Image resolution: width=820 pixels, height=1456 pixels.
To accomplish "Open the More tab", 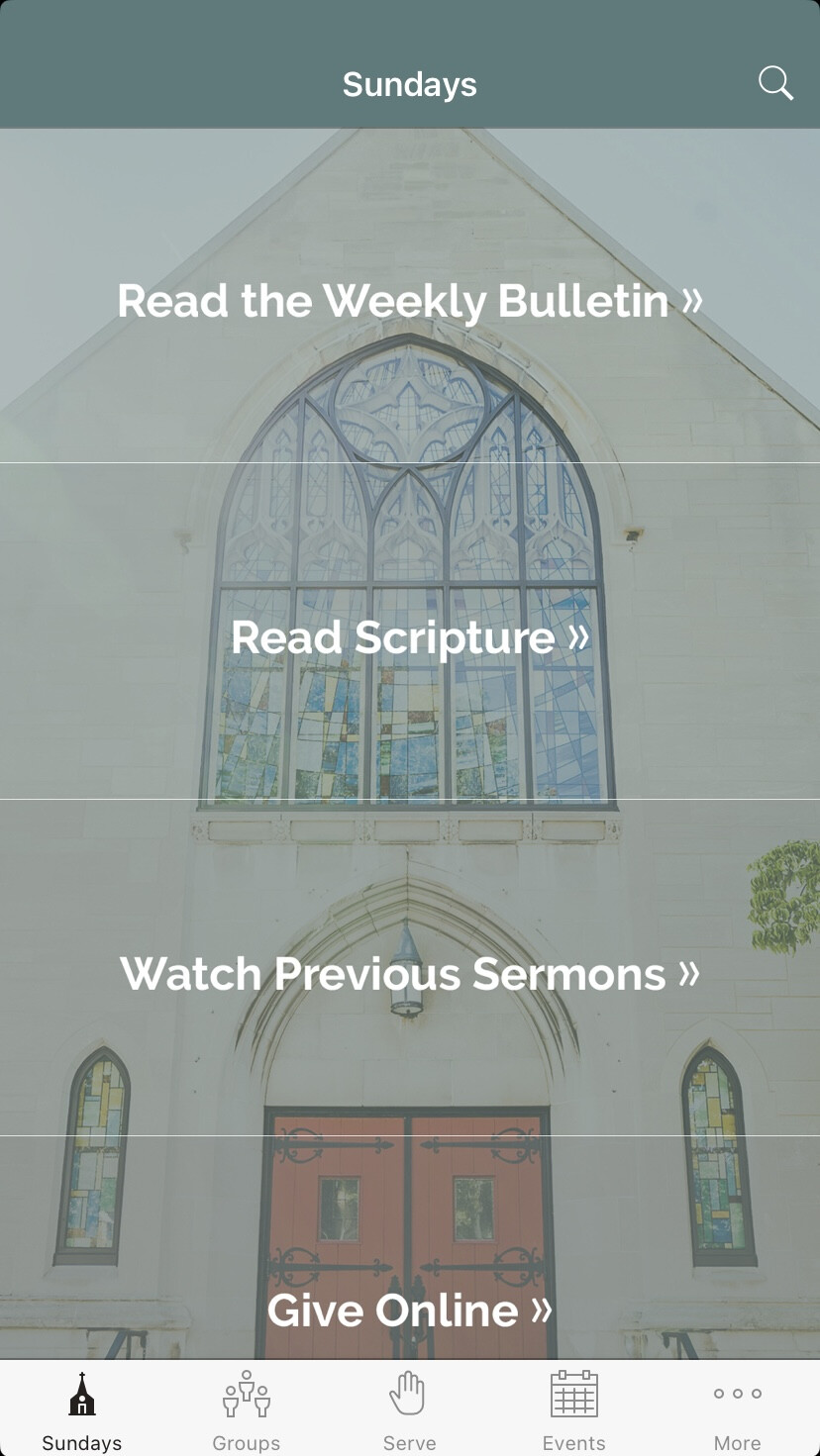I will 738,1410.
